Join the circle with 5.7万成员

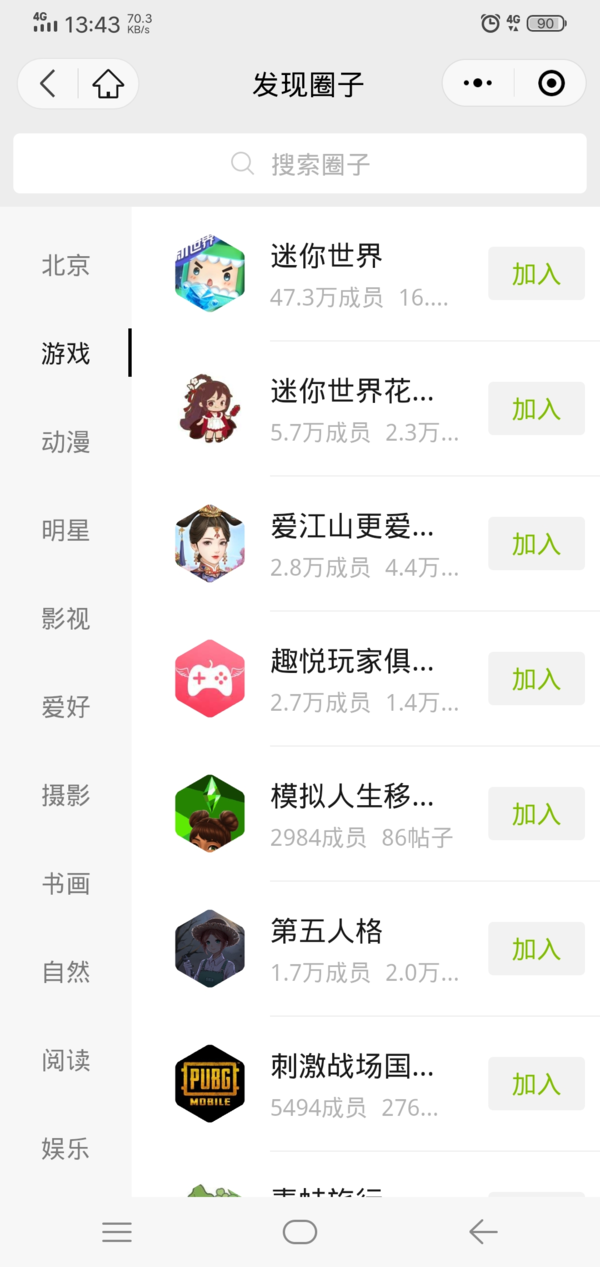coord(536,409)
